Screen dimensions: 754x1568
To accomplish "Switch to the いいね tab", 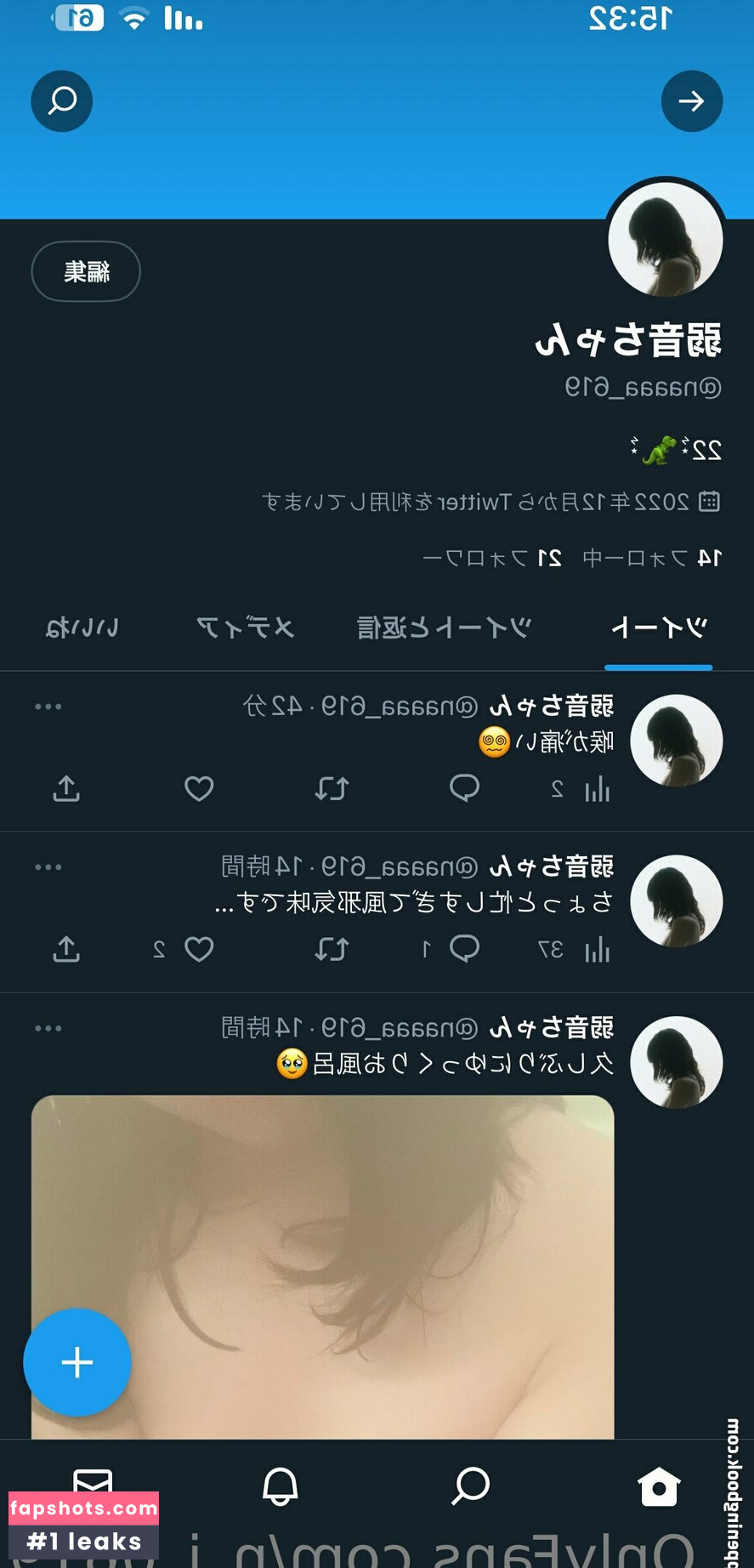I will pos(82,628).
